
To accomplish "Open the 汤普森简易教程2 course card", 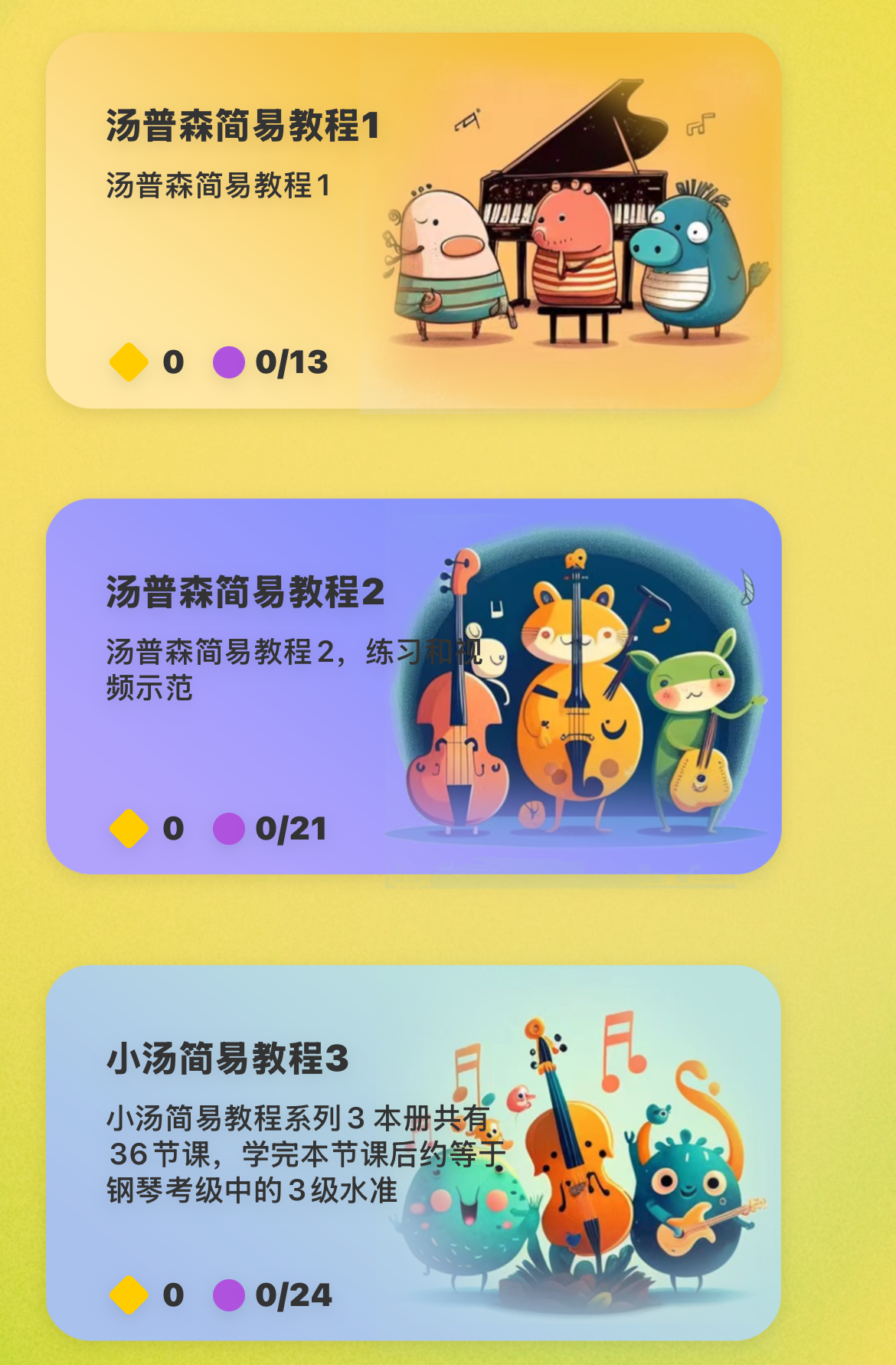I will coord(414,686).
